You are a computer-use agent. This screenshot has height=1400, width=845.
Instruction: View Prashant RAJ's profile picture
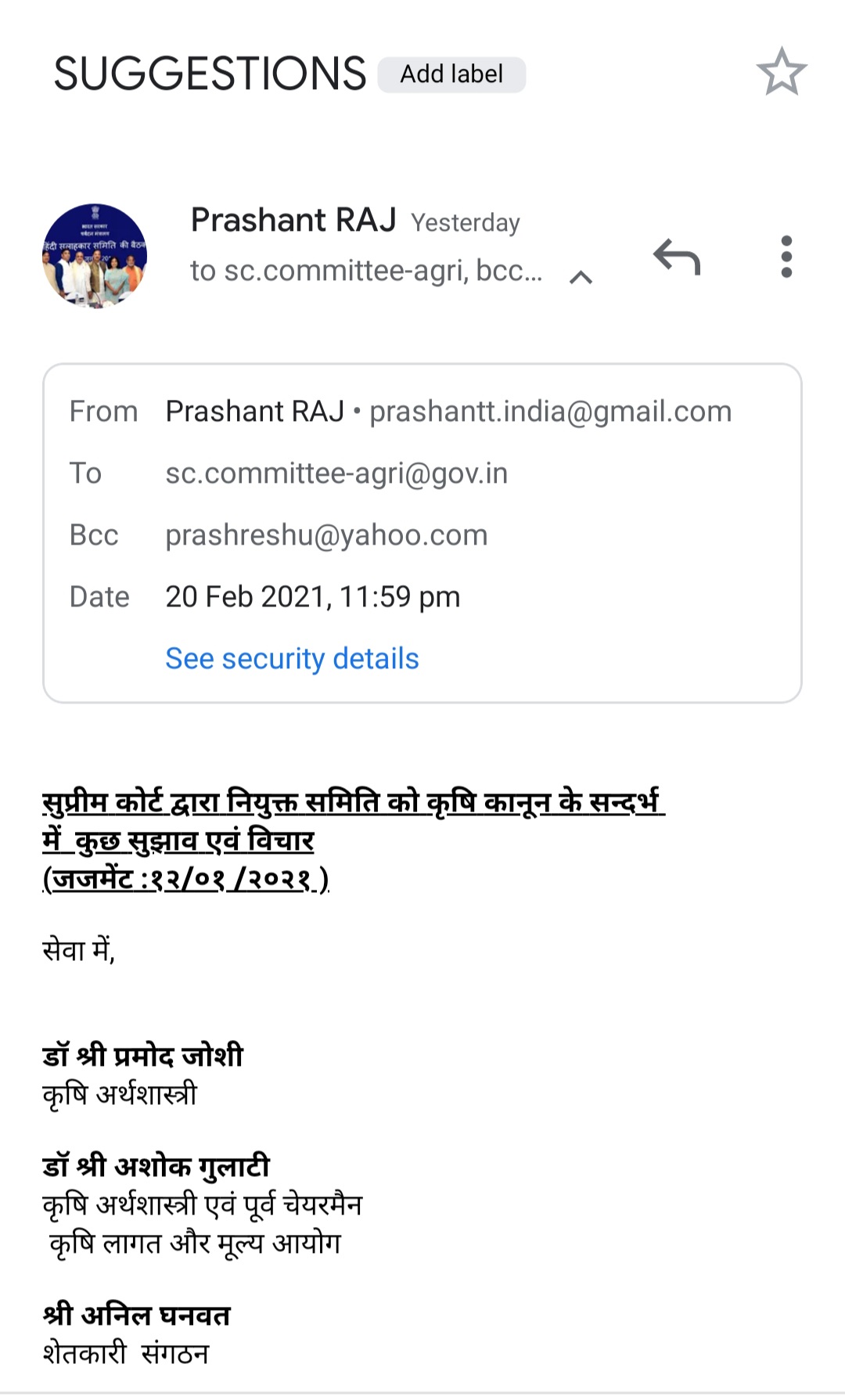pyautogui.click(x=95, y=255)
